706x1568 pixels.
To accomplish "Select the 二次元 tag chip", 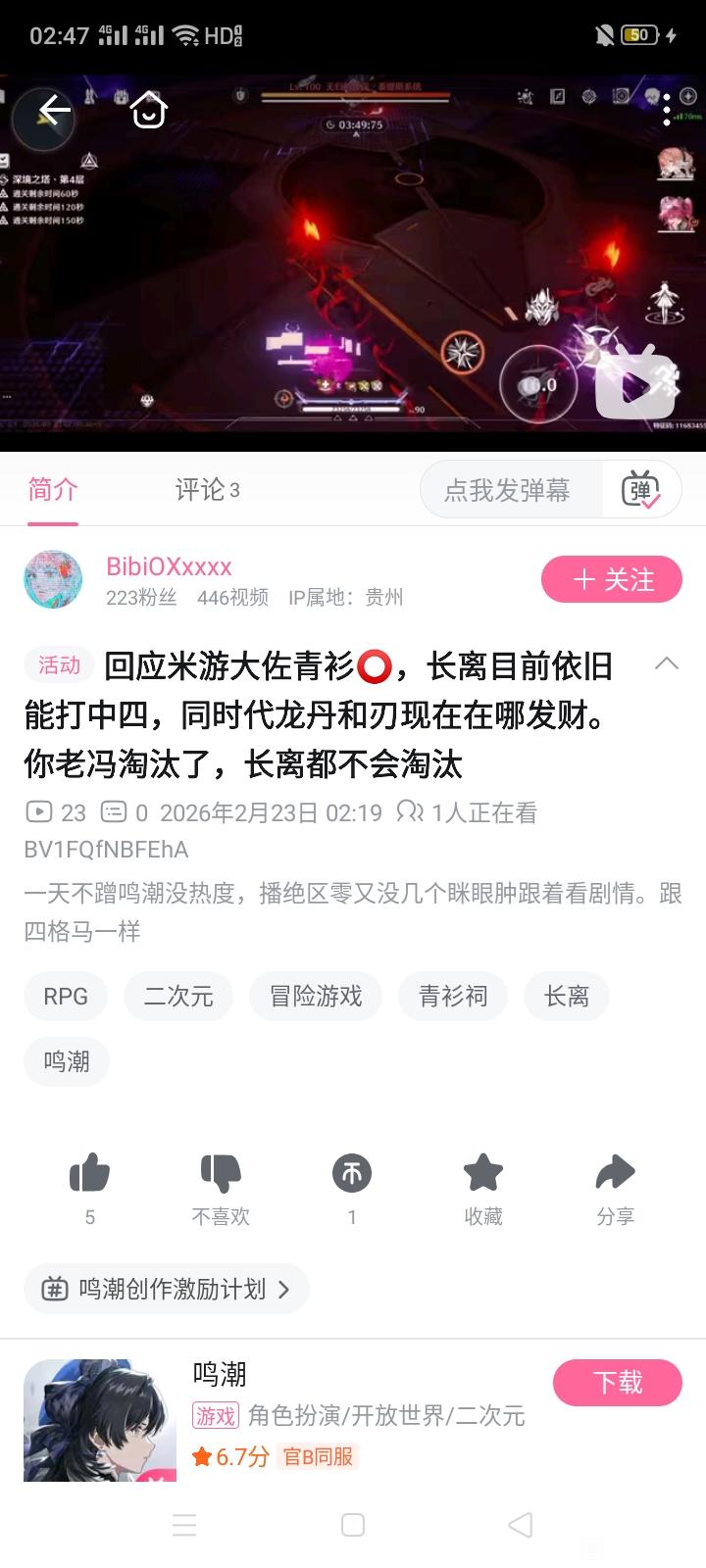I will point(178,997).
